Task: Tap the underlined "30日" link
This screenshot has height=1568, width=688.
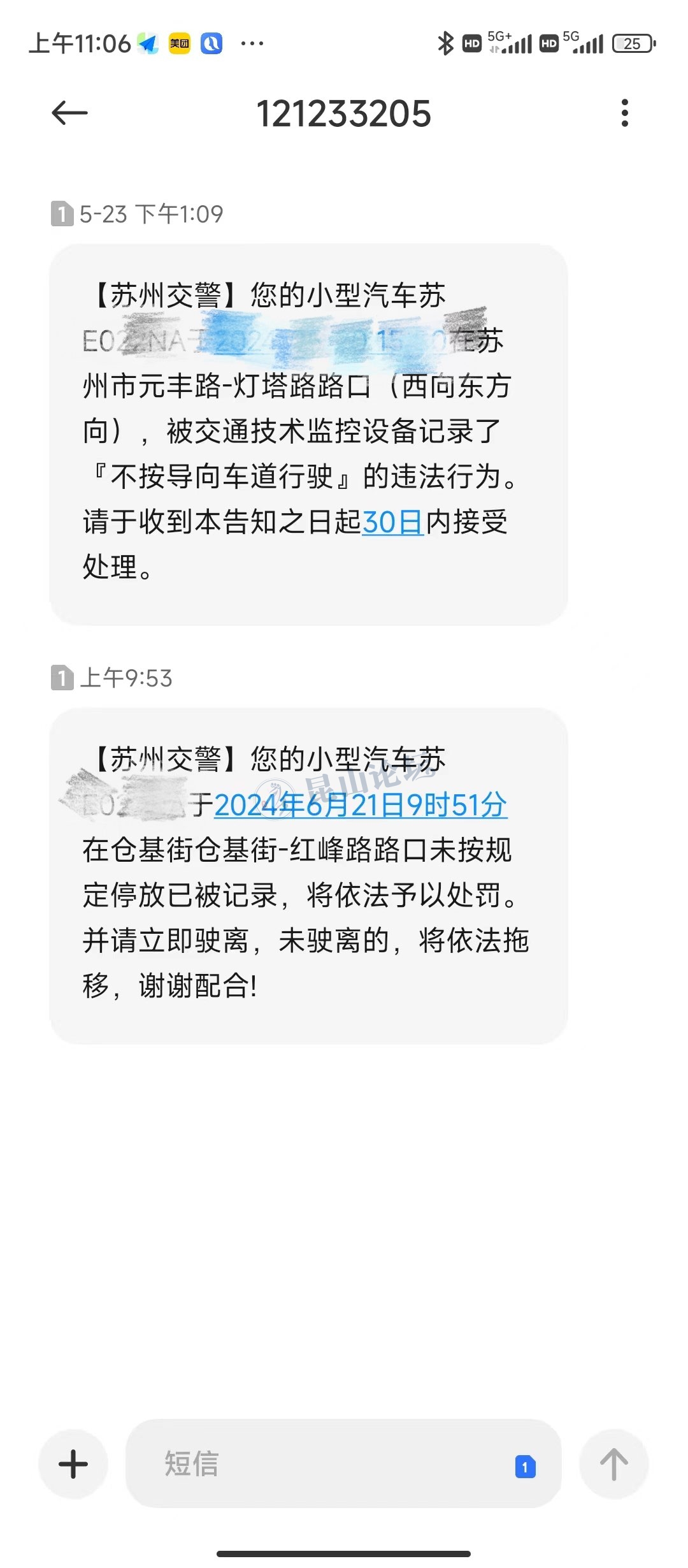Action: (392, 522)
